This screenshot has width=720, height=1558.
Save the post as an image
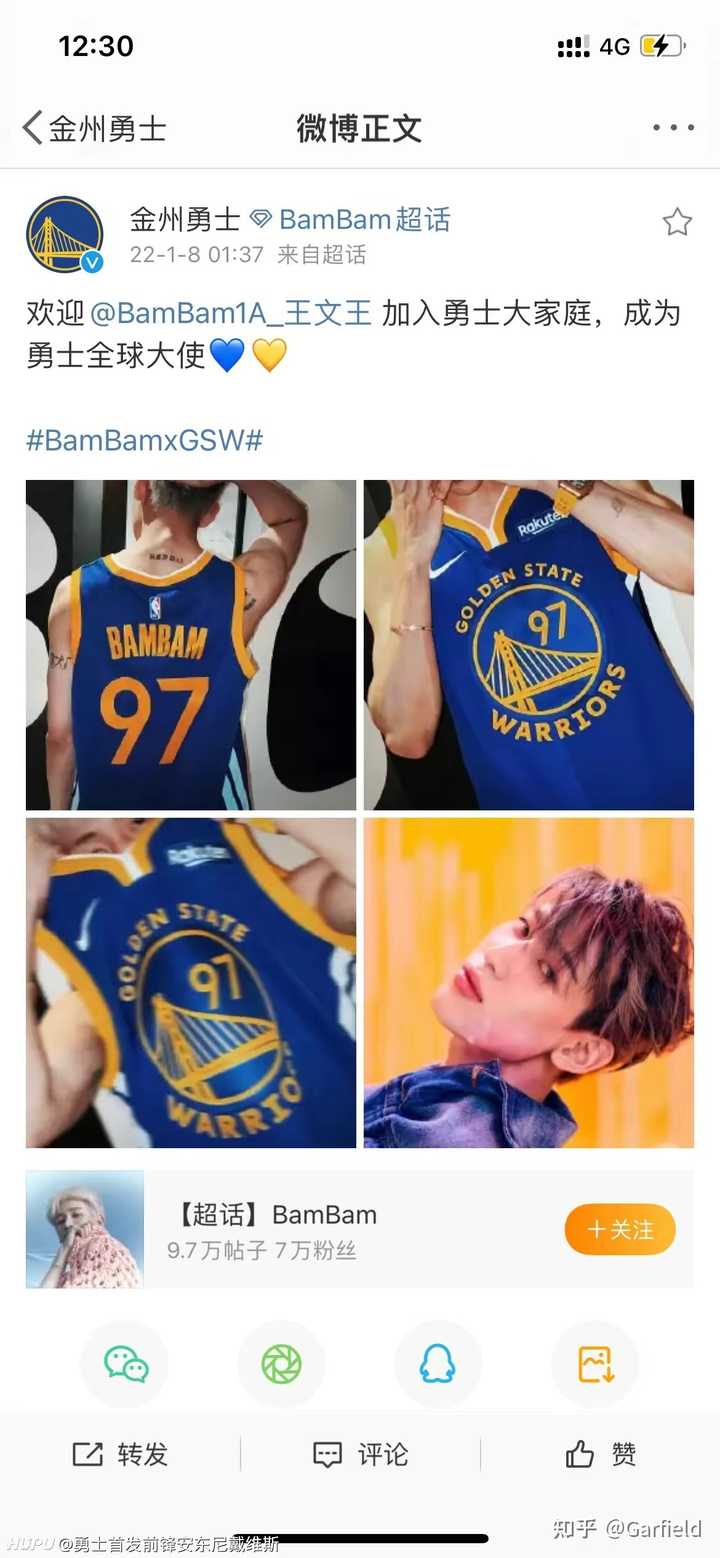coord(595,1364)
